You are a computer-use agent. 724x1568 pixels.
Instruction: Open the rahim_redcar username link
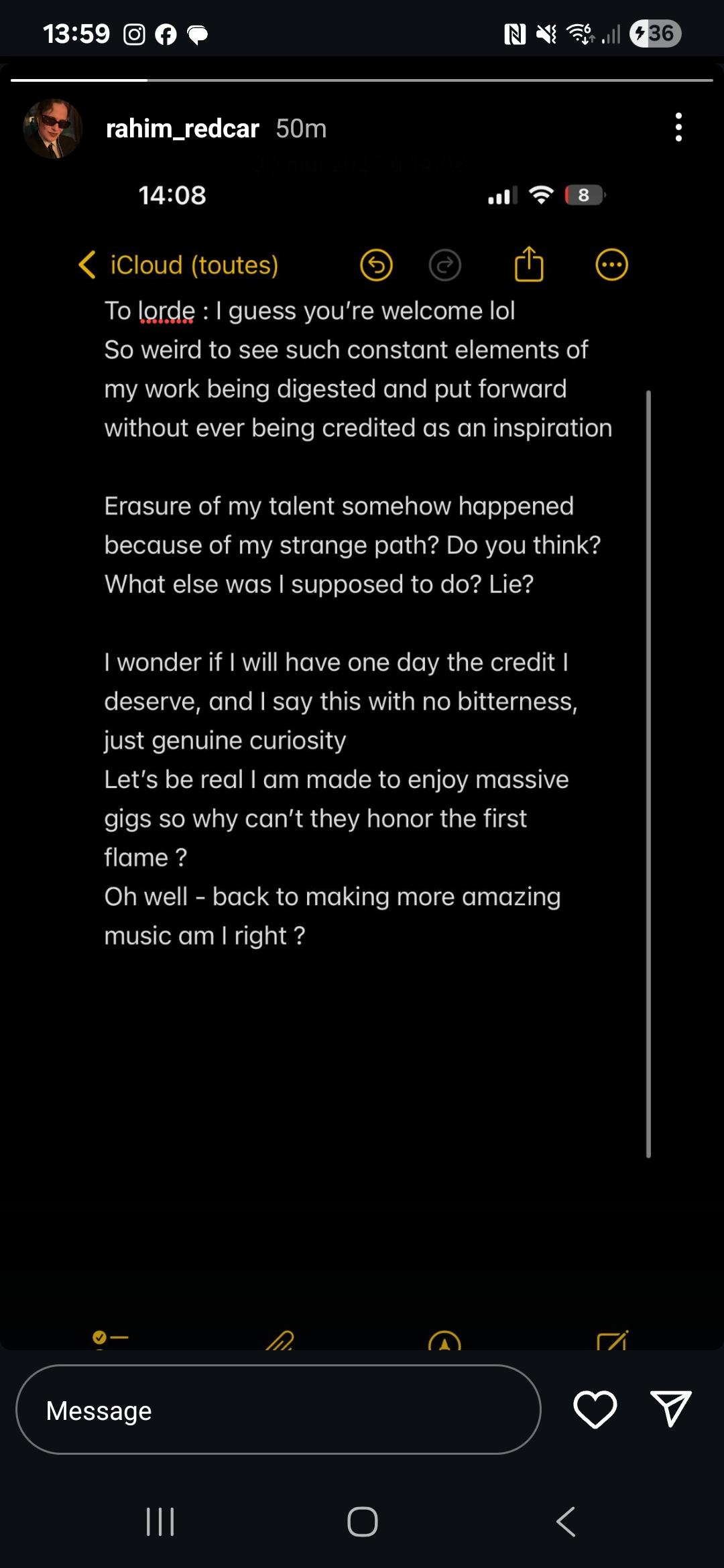pos(182,129)
